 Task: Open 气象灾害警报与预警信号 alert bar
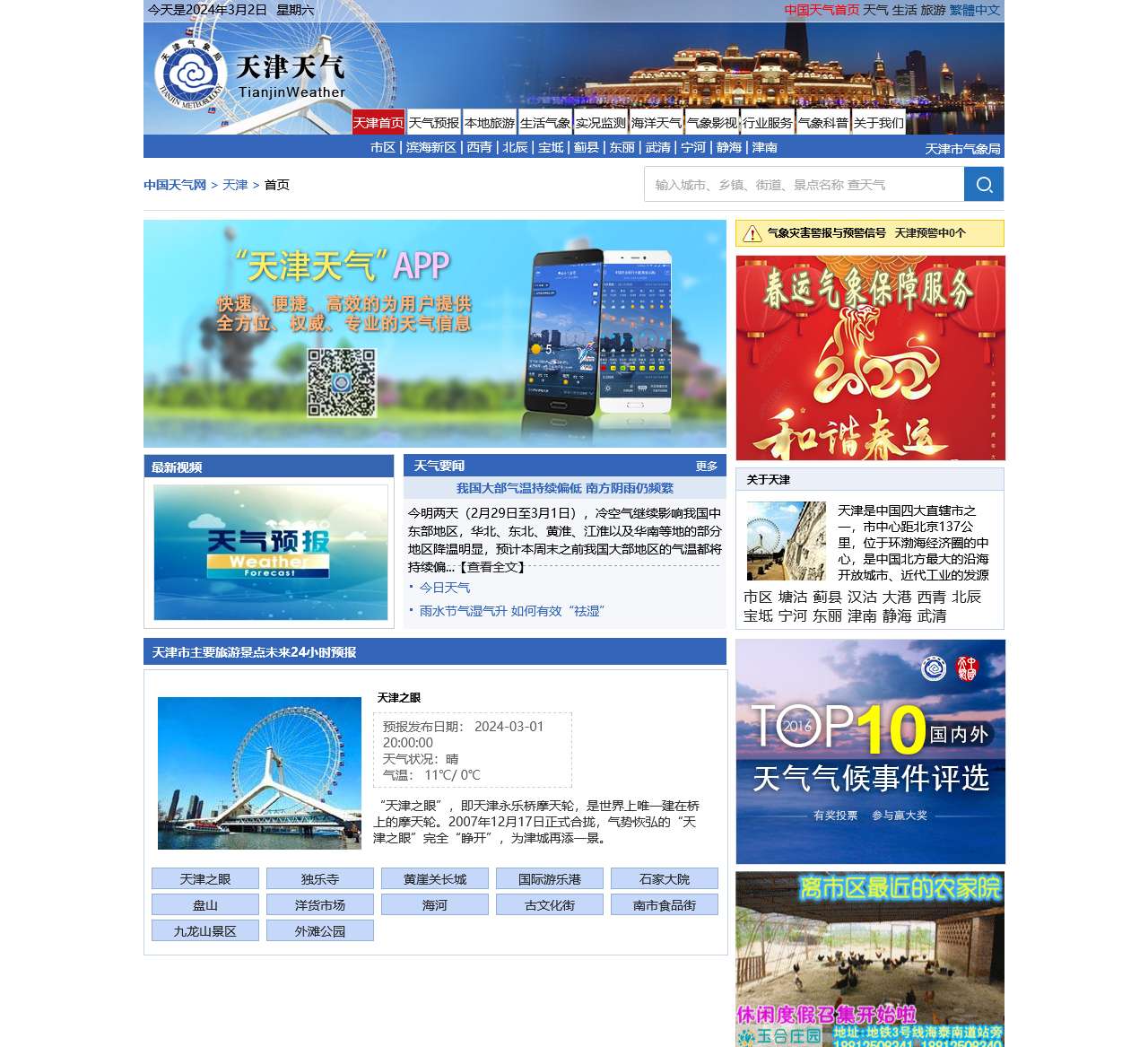point(869,233)
